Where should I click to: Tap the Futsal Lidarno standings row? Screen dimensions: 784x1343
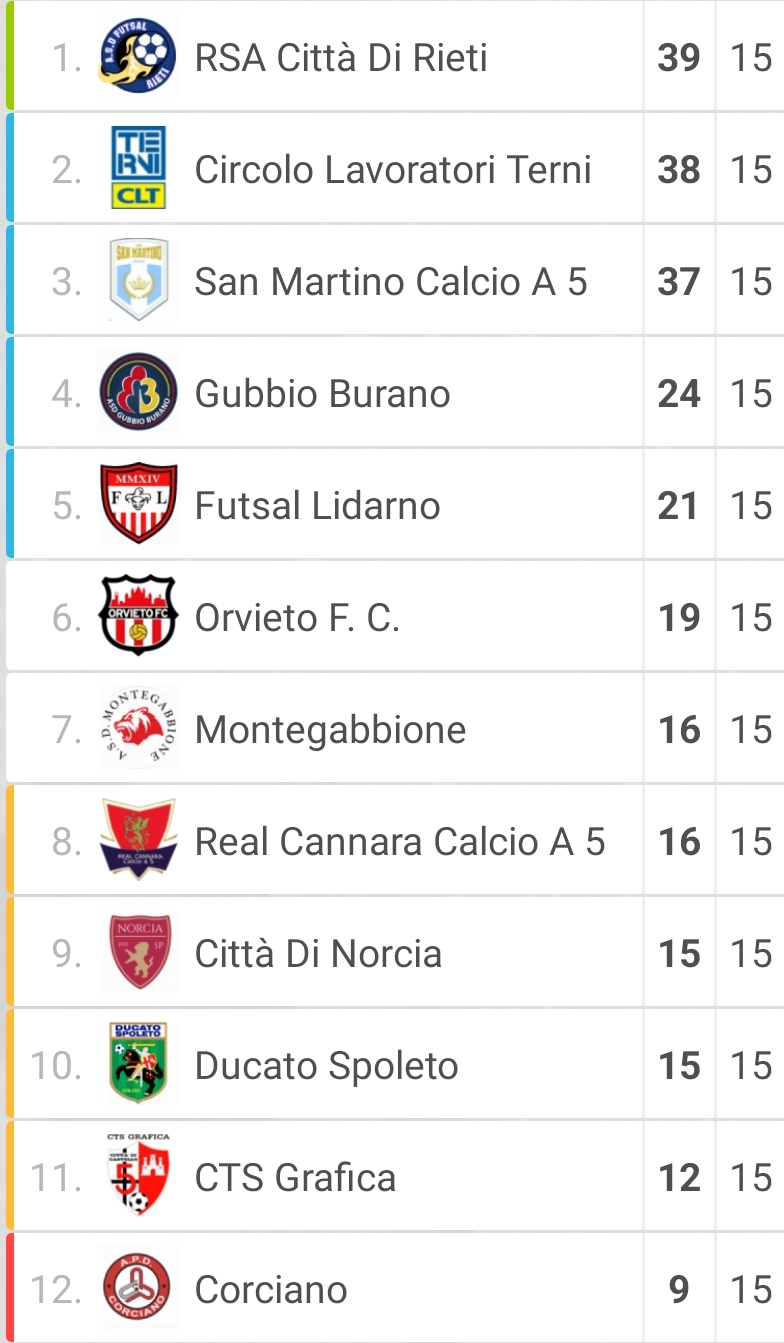click(394, 504)
